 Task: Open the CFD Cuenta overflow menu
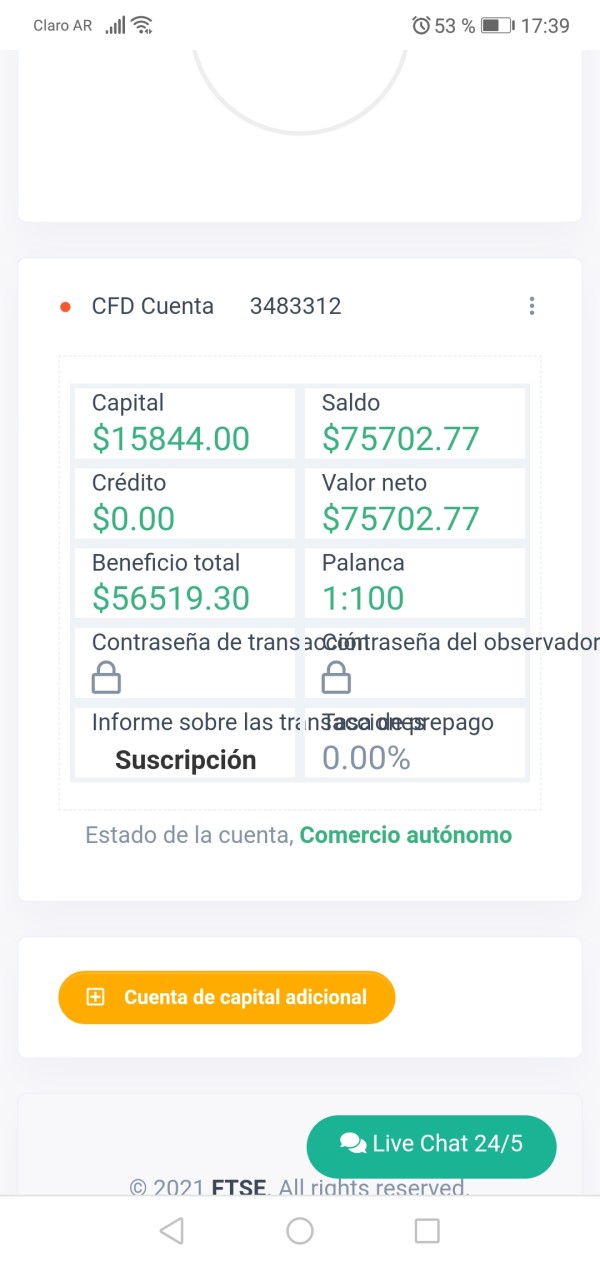(x=532, y=306)
